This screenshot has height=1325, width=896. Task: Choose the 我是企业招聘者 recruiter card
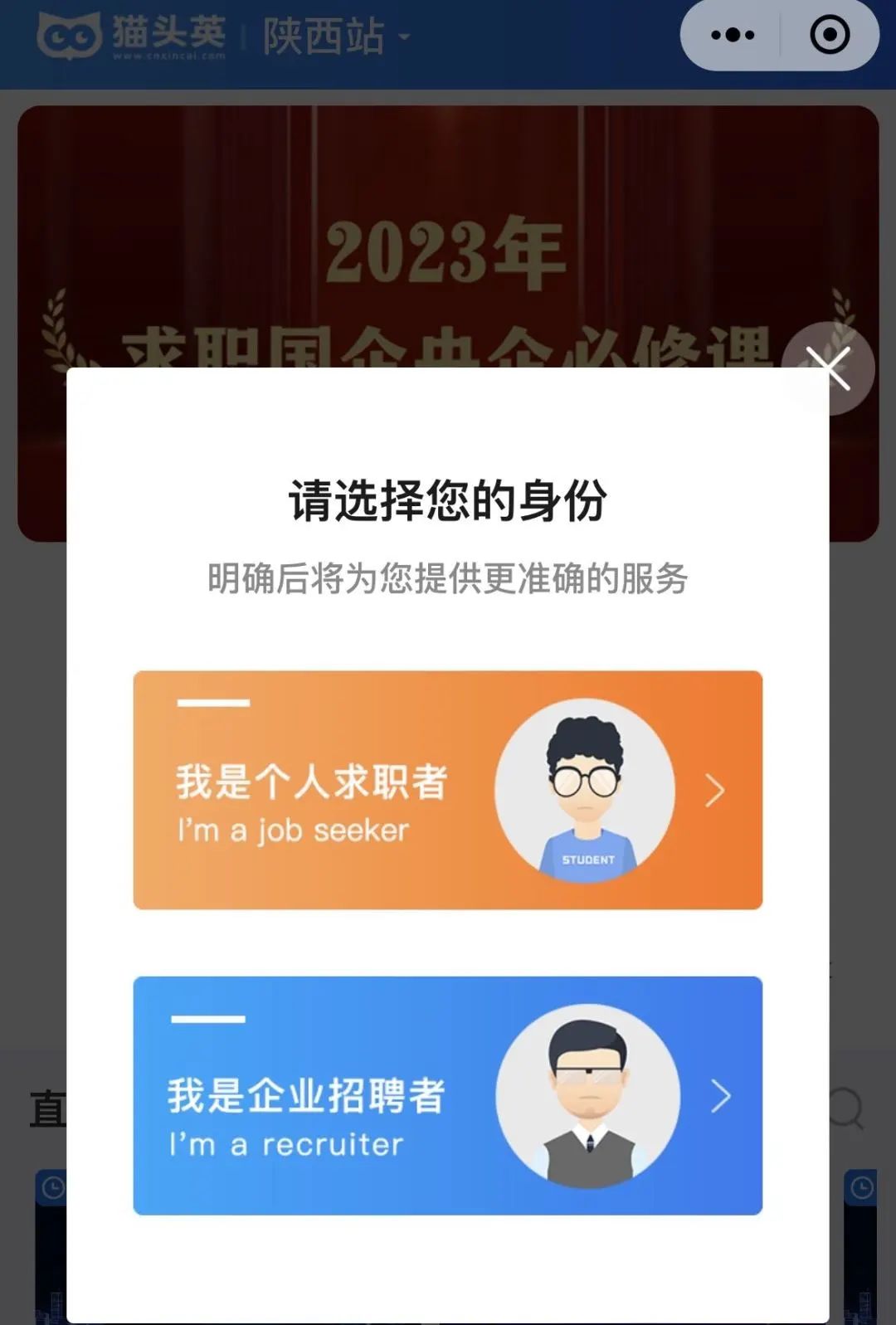447,1095
